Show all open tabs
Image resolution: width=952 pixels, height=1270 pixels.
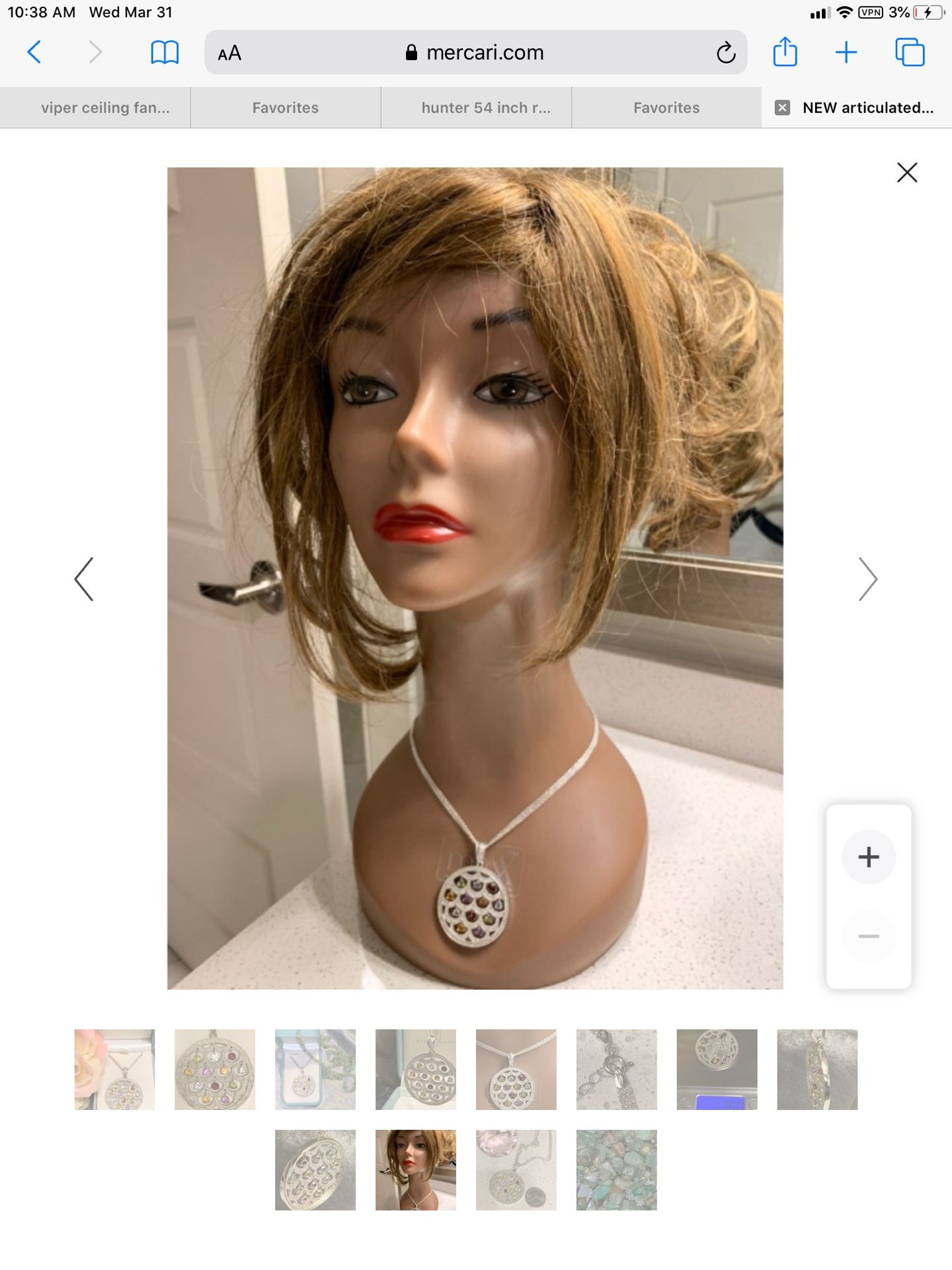[910, 52]
